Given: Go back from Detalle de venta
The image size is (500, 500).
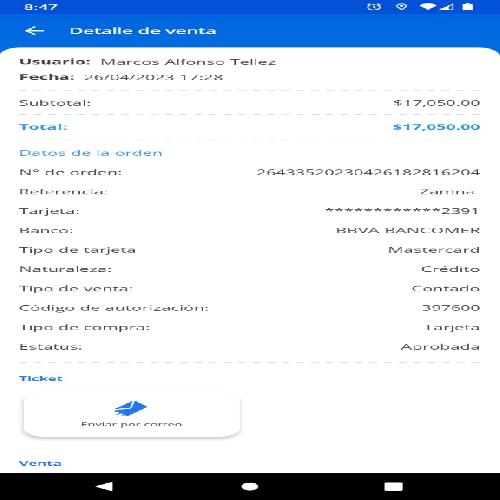Looking at the screenshot, I should tap(34, 31).
